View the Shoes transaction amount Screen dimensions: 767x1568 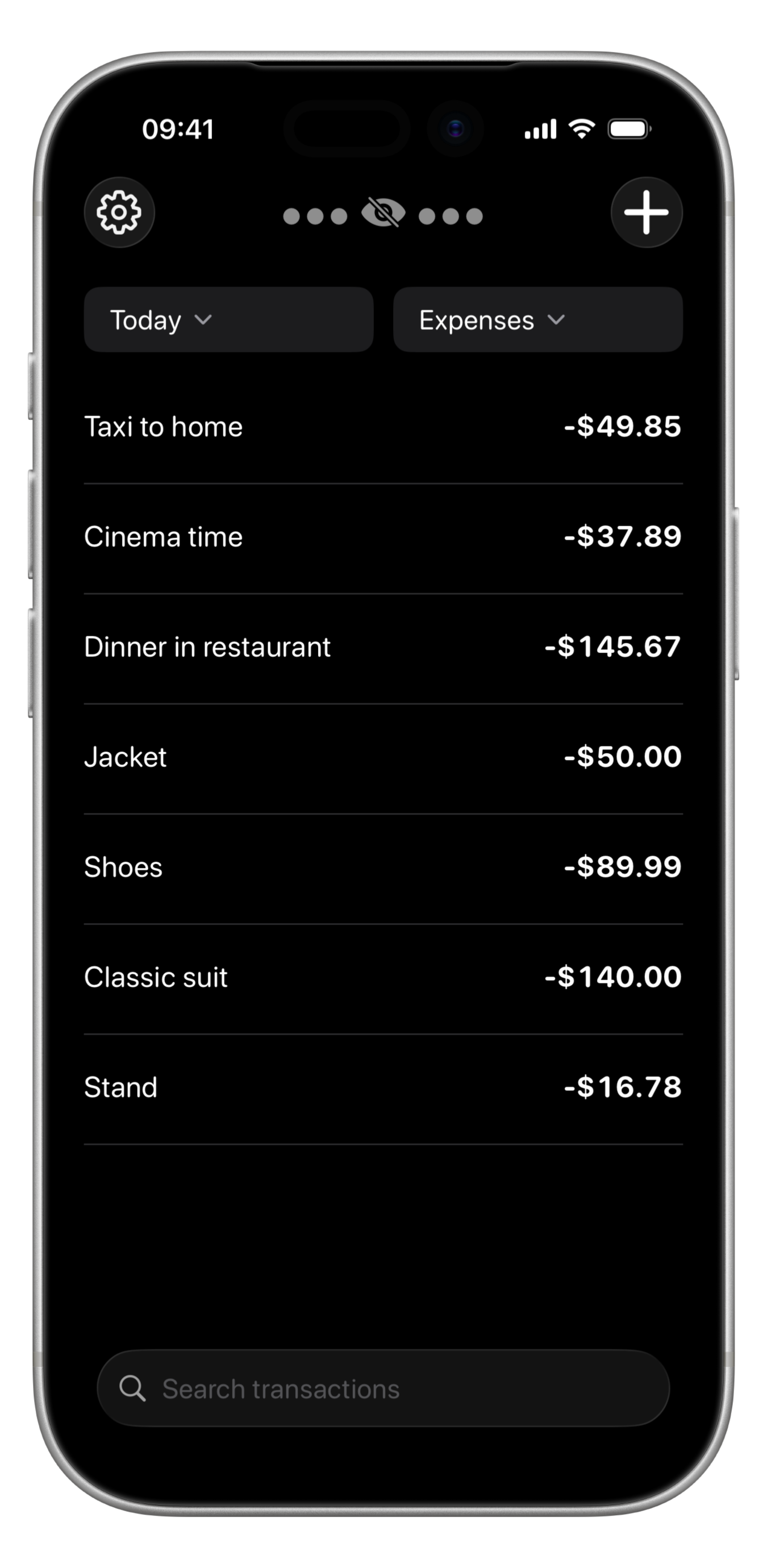[x=622, y=867]
